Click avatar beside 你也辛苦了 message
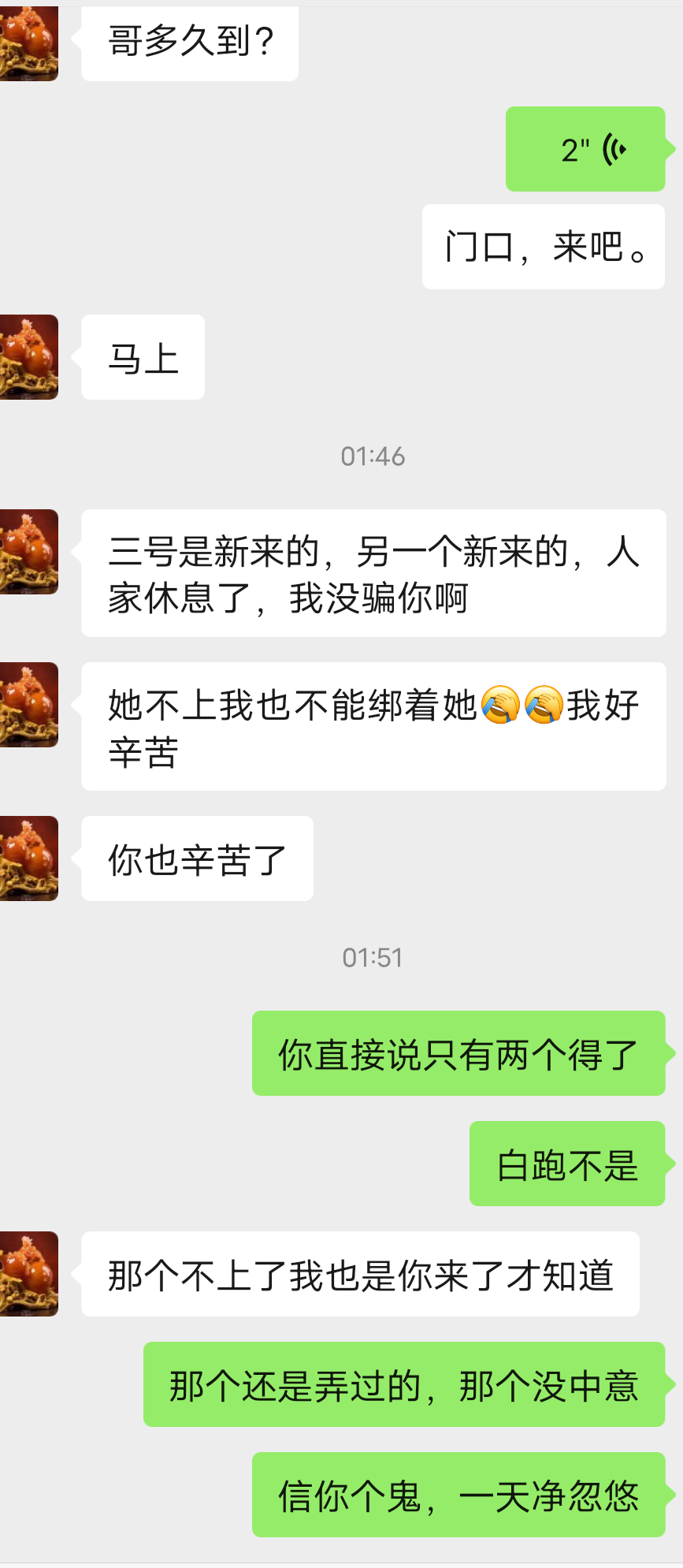The height and width of the screenshot is (1568, 683). tap(29, 858)
